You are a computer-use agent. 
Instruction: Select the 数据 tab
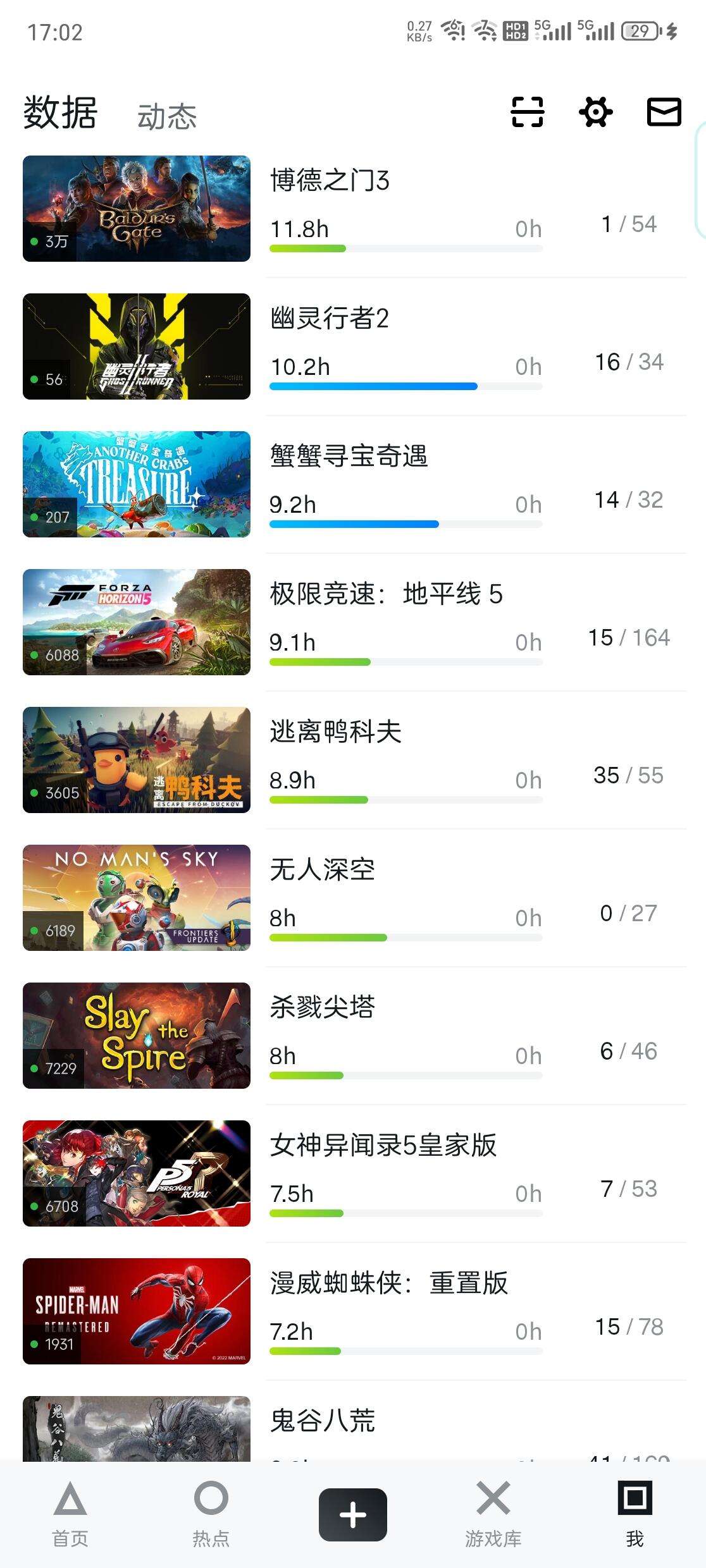60,113
